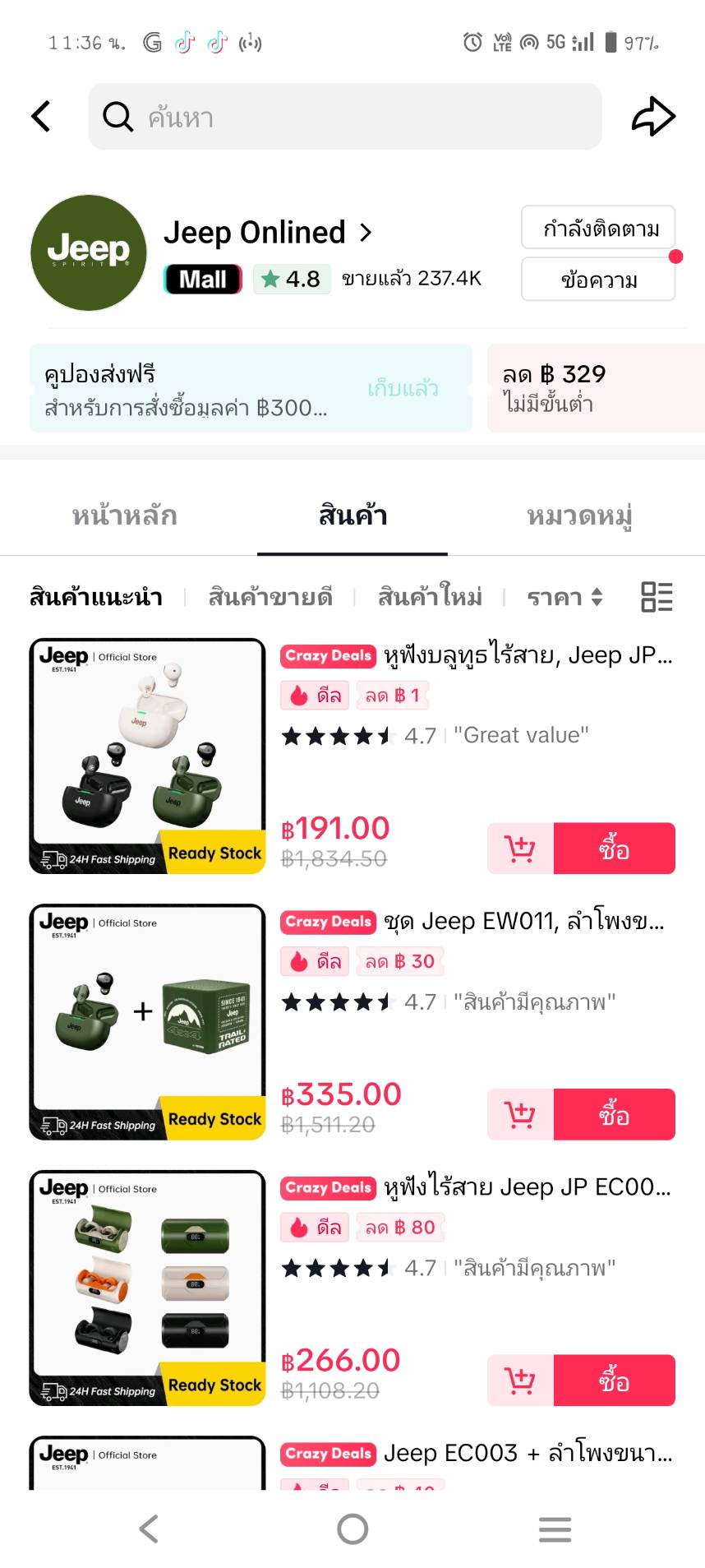Tap the กำลังติดตาม following button
Screen dimensions: 705x1568
pos(598,228)
